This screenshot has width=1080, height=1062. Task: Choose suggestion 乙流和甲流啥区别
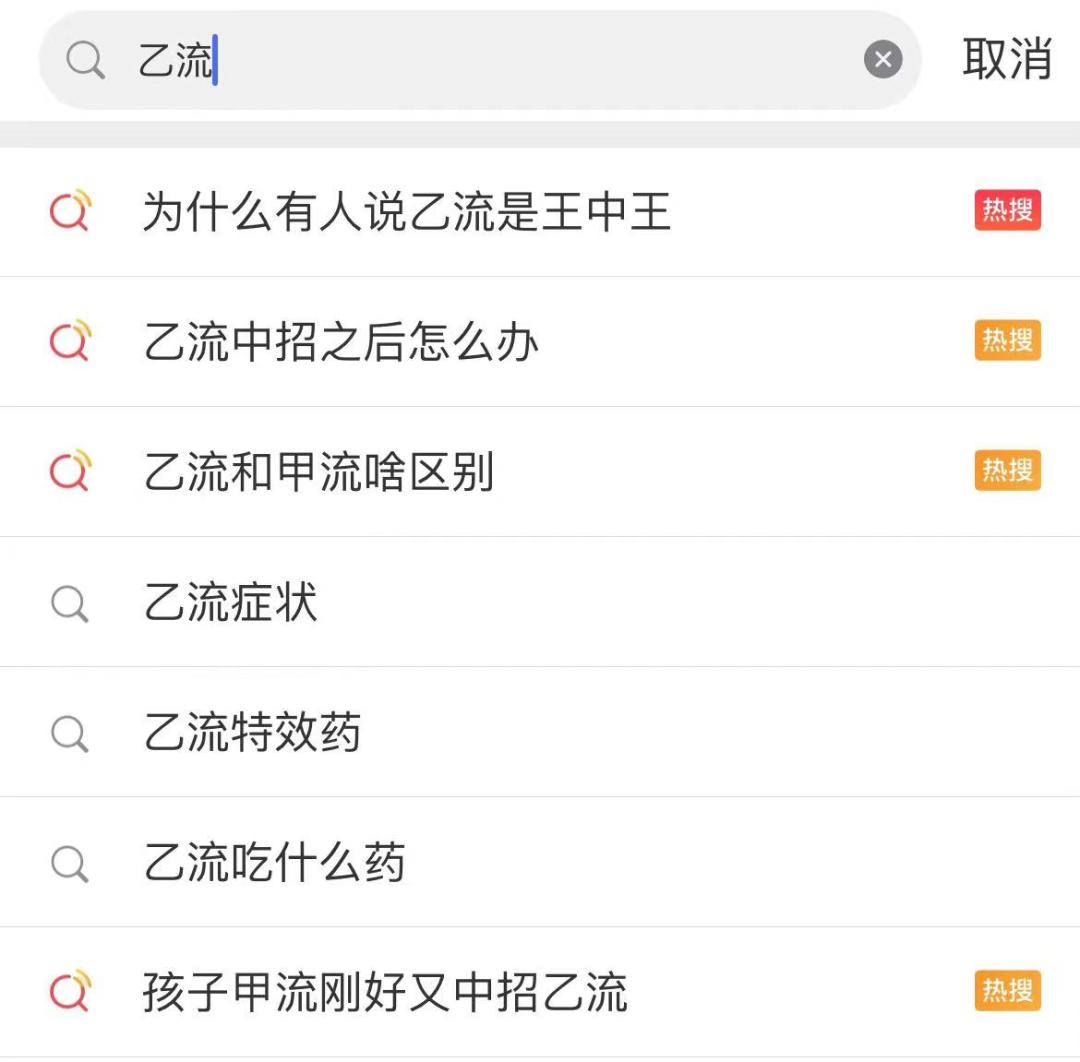319,472
